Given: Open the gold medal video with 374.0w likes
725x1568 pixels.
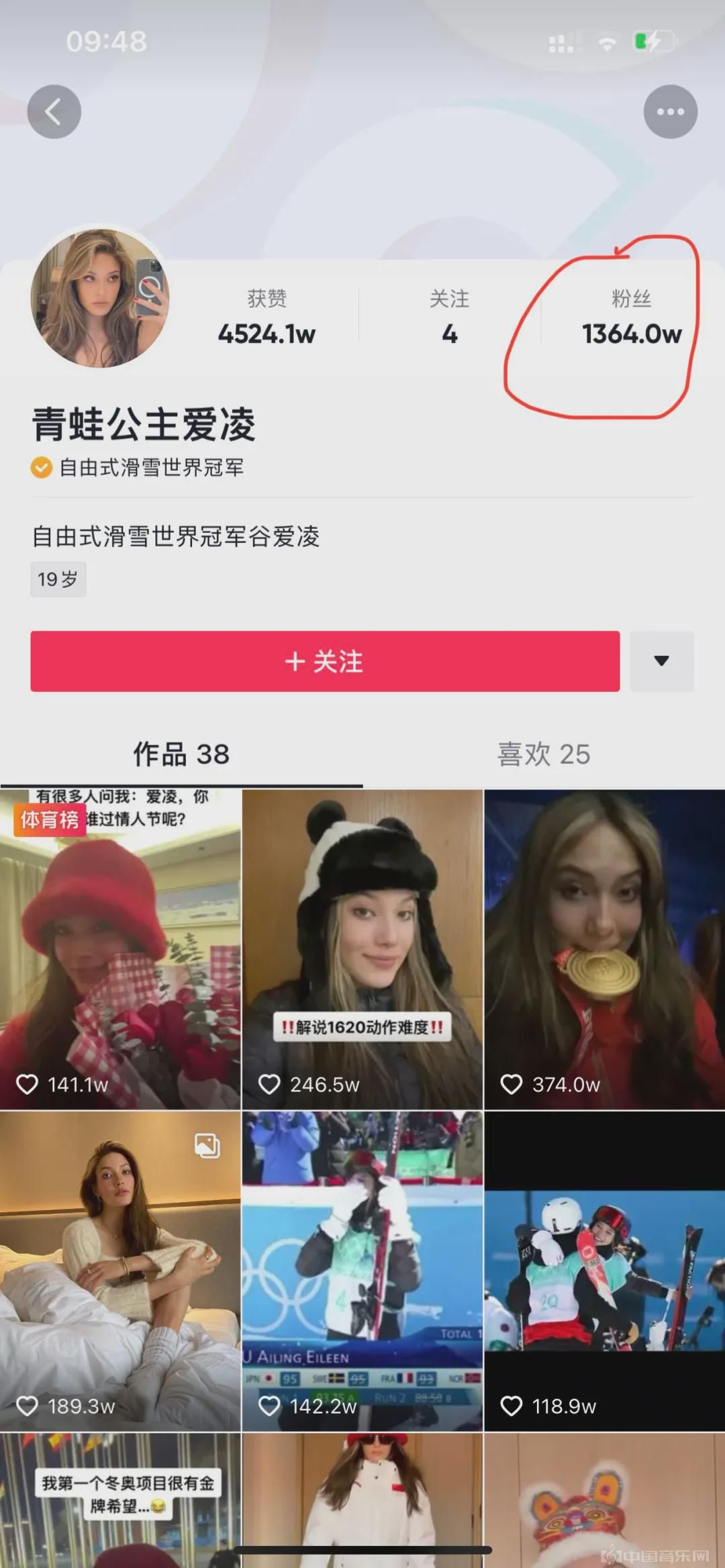Looking at the screenshot, I should pos(604,949).
